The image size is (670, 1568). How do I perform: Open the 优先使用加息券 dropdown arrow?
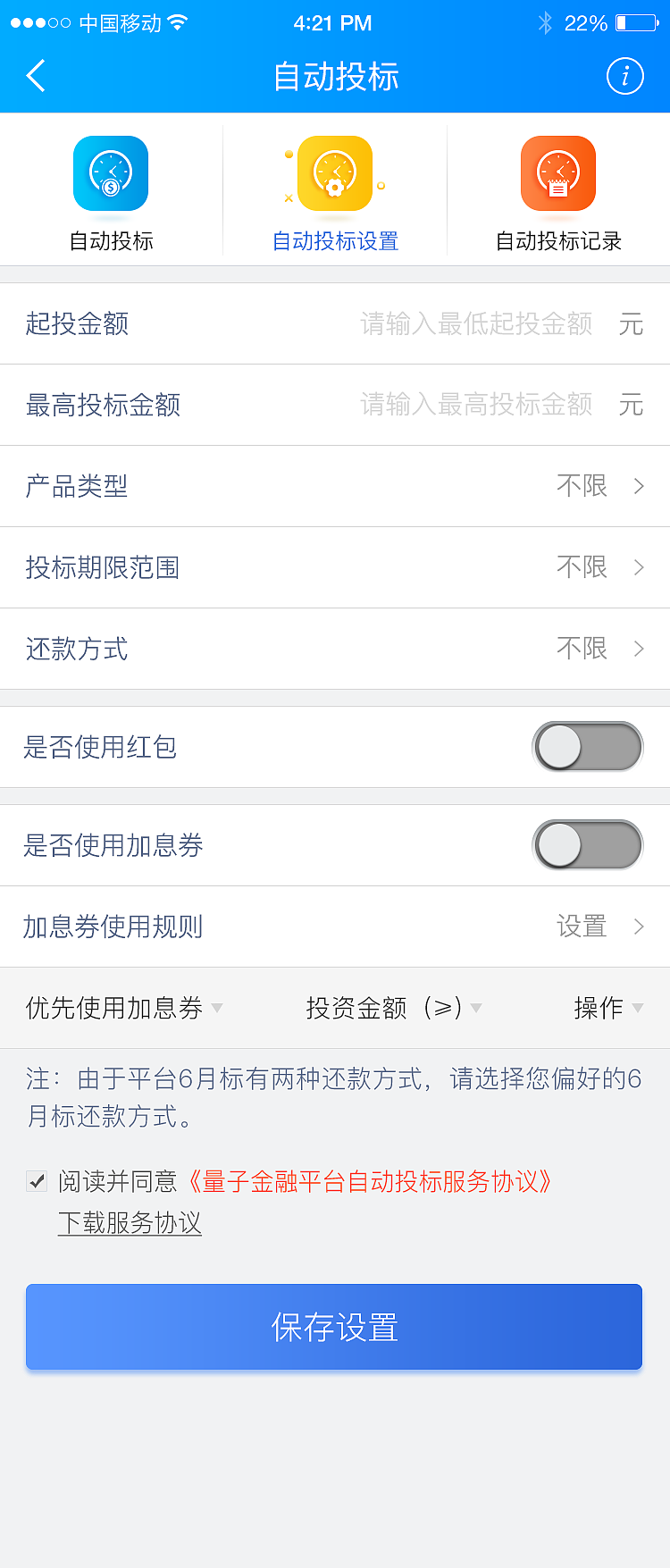[217, 1009]
